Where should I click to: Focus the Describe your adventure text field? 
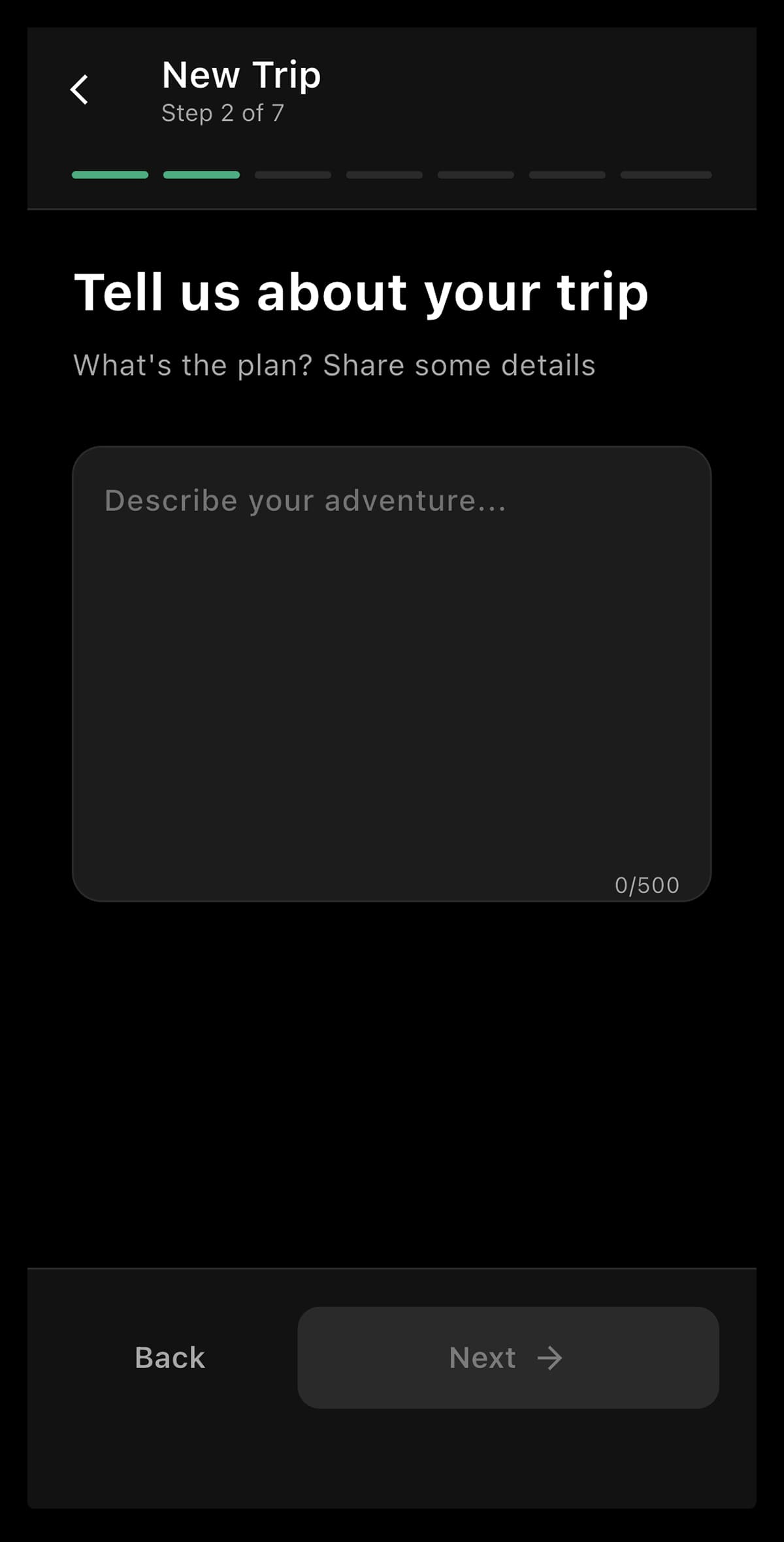(x=391, y=673)
